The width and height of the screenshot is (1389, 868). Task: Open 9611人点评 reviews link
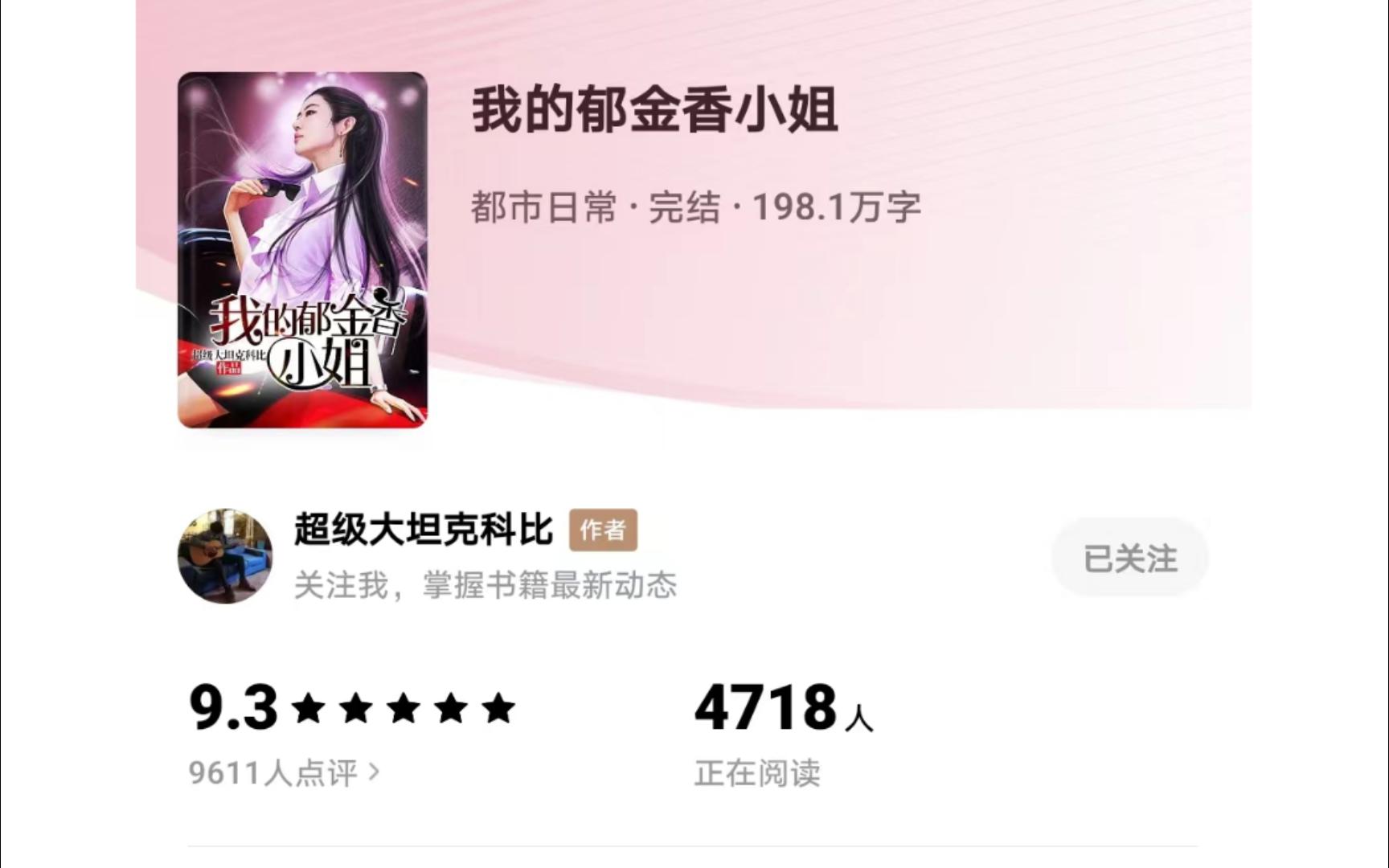284,772
